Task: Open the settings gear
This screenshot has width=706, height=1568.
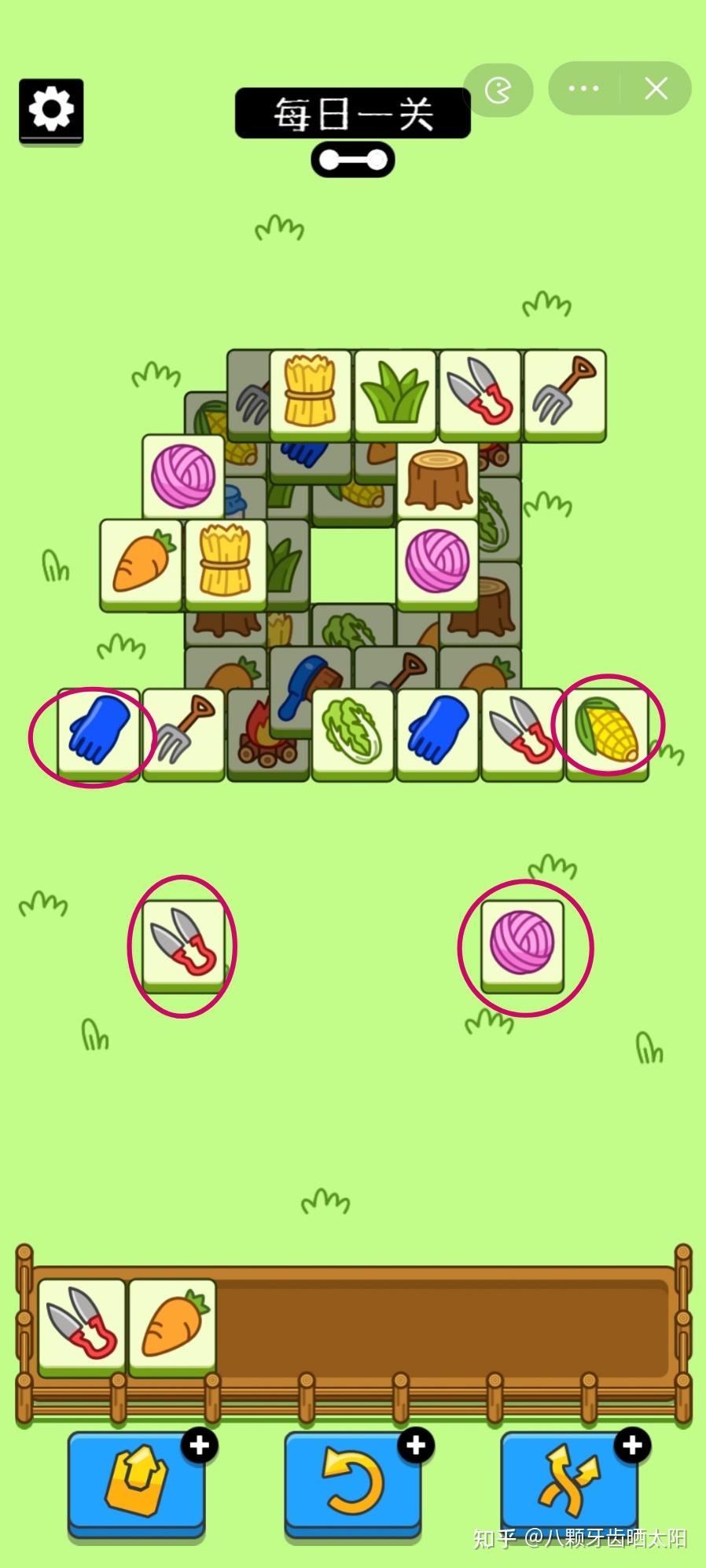Action: [51, 109]
